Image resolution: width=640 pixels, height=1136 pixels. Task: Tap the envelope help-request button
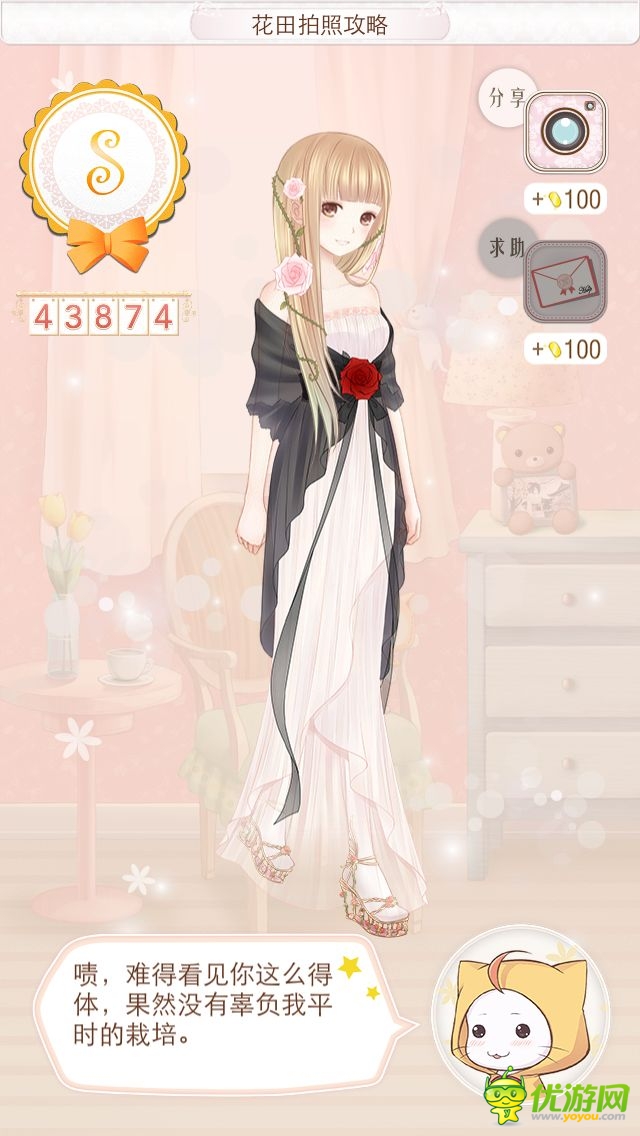(x=565, y=283)
